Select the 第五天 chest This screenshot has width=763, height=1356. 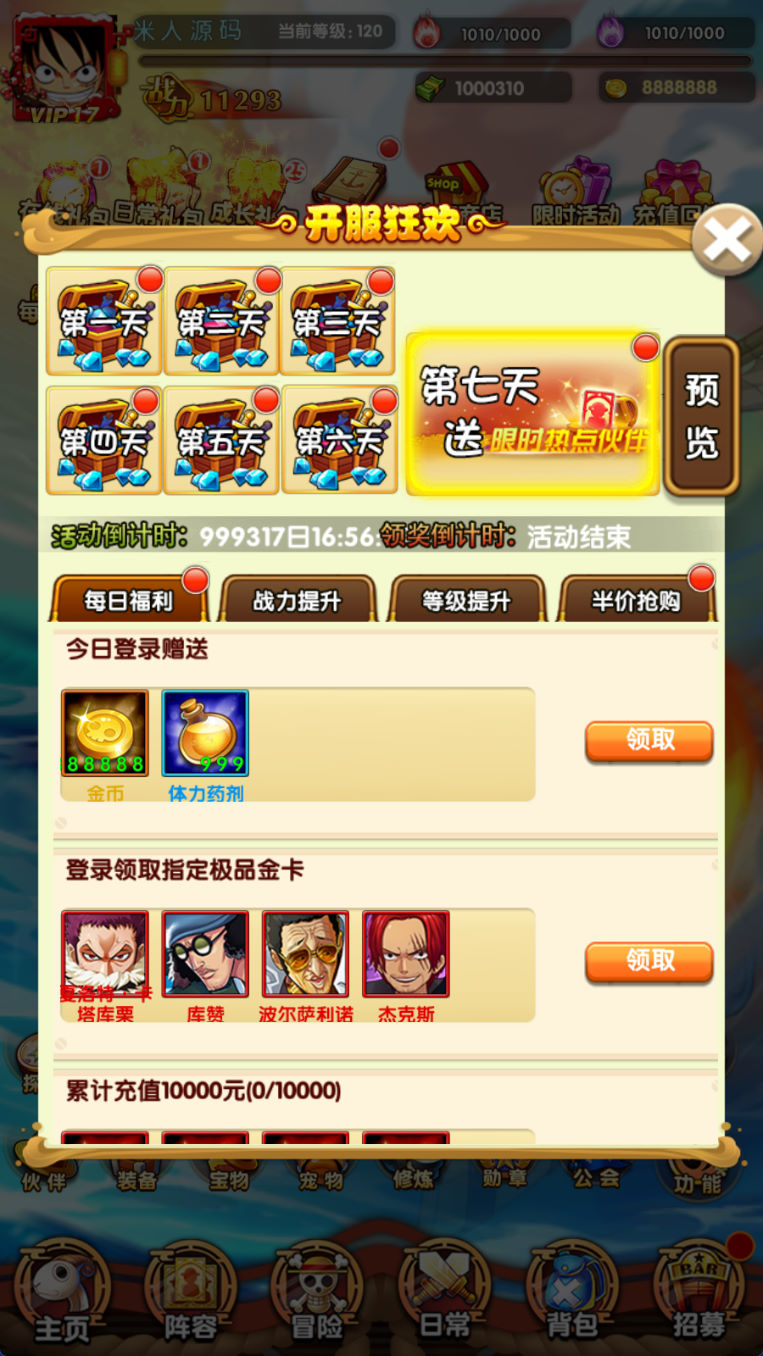click(x=222, y=440)
